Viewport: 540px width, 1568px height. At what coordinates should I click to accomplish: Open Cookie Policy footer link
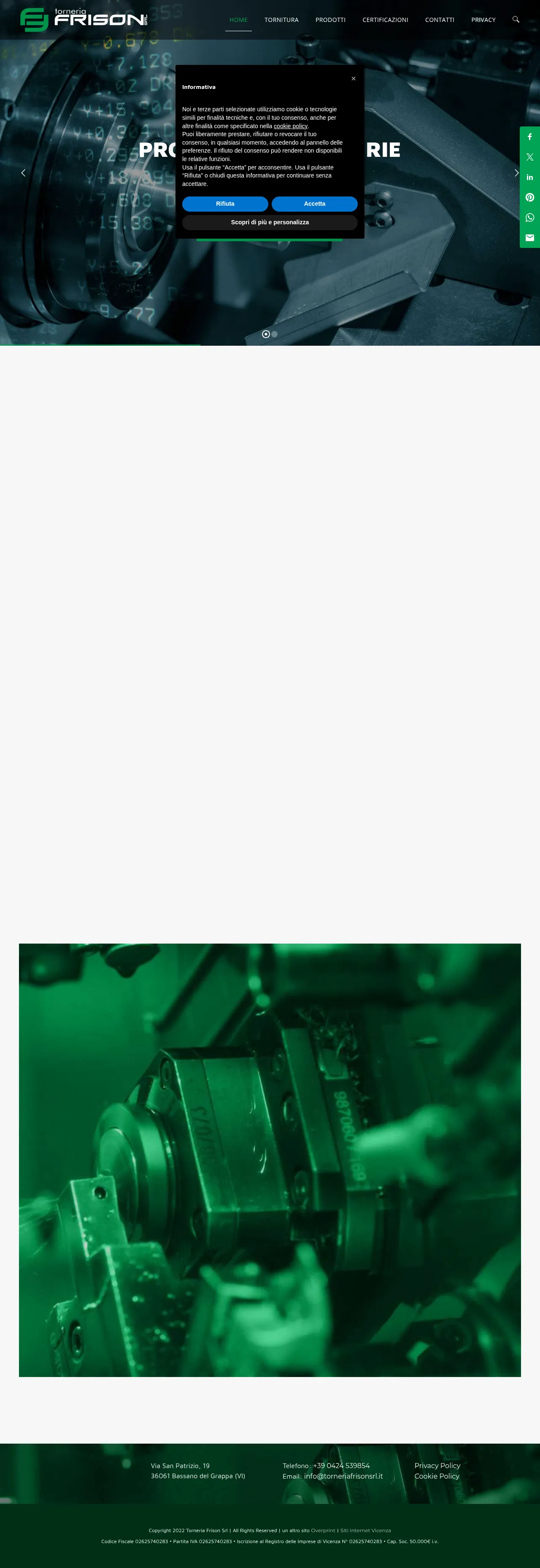click(x=437, y=1476)
